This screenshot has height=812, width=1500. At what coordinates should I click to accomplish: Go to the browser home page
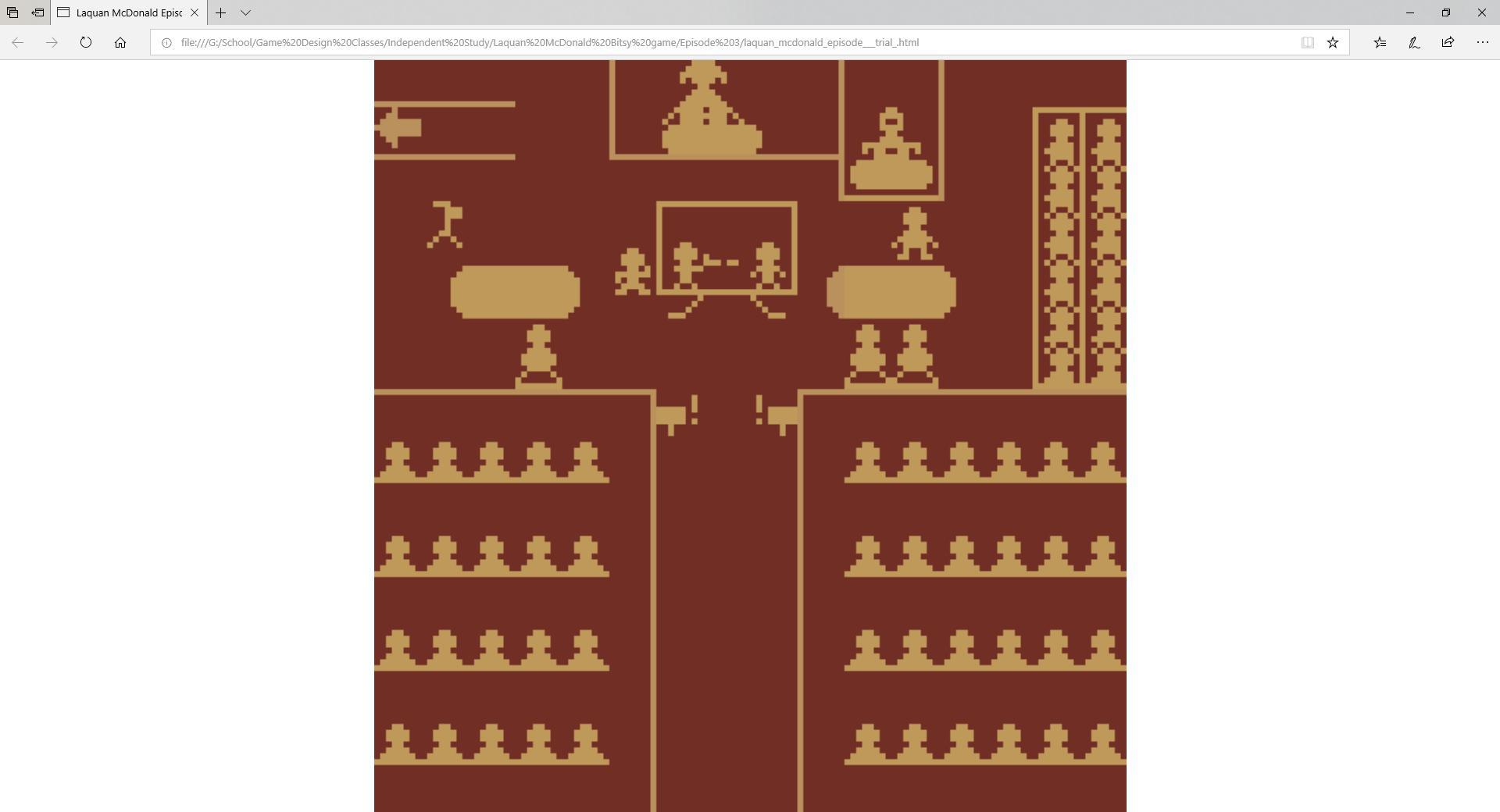[x=120, y=42]
